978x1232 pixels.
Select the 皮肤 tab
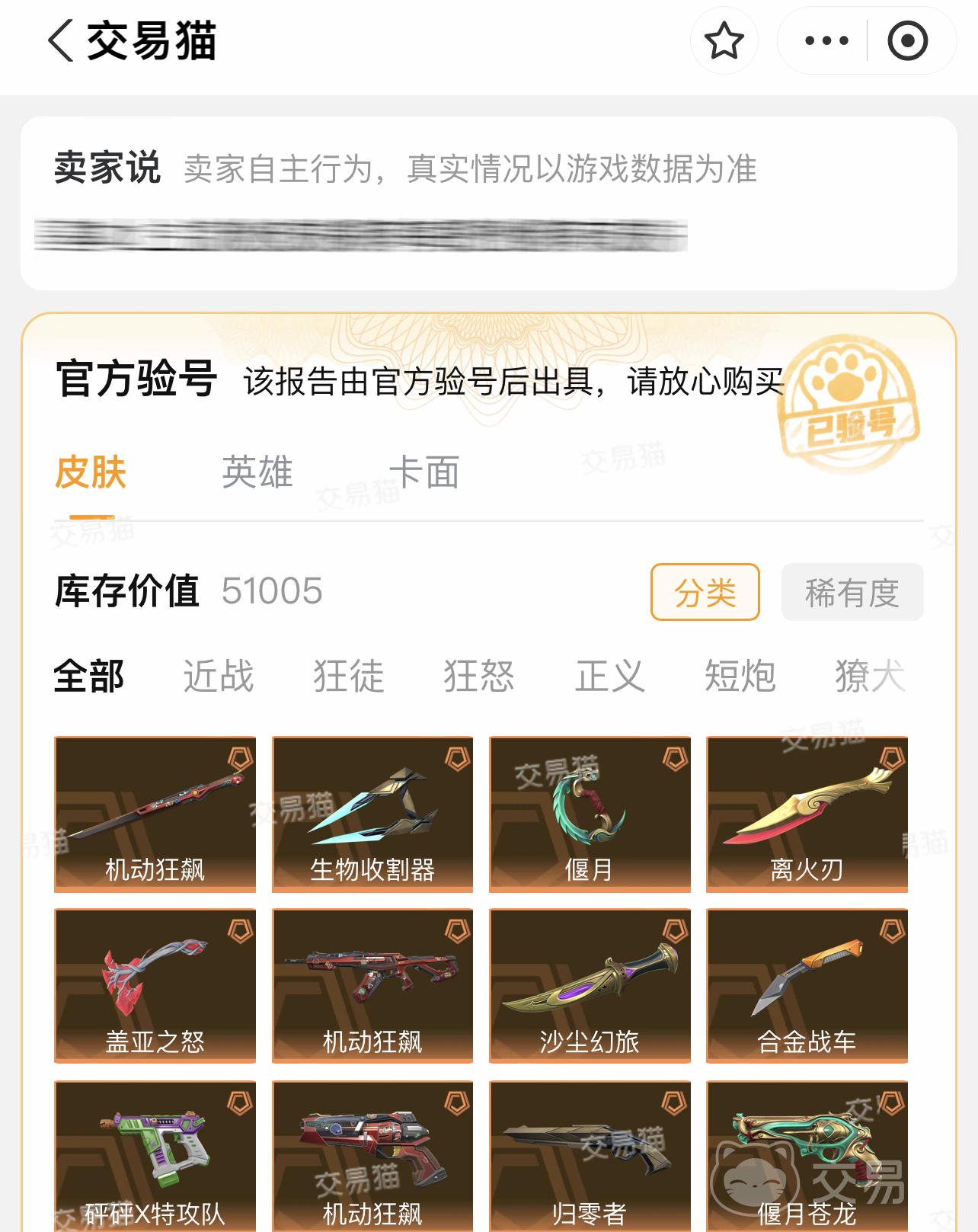tap(91, 472)
